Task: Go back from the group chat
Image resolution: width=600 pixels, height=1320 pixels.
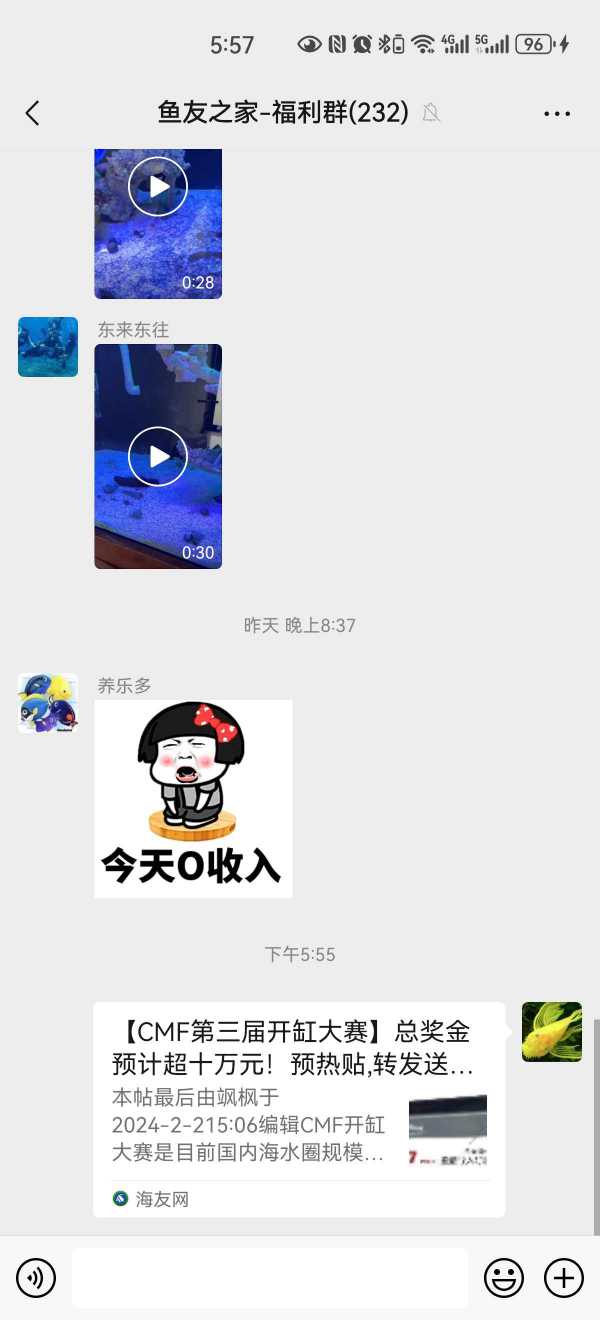Action: 33,113
